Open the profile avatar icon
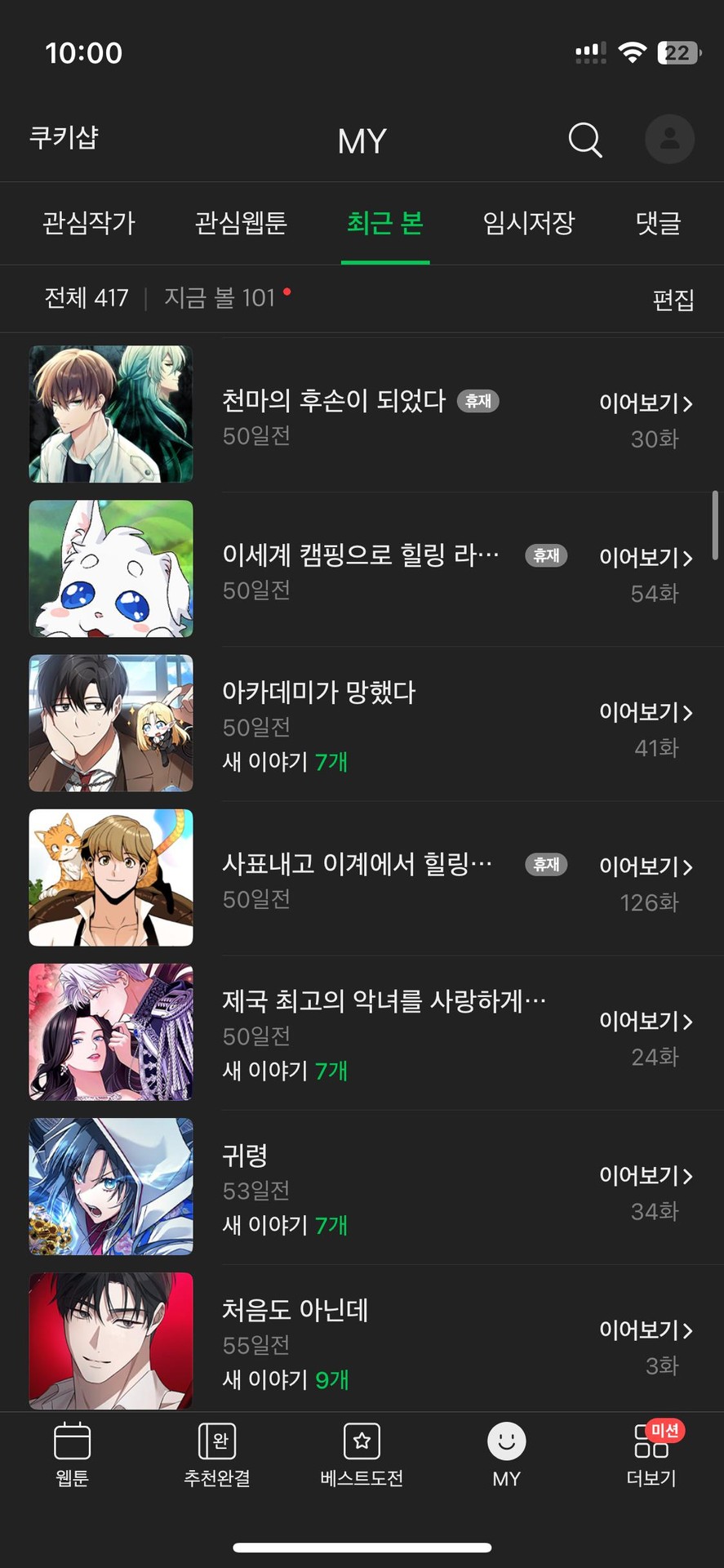Viewport: 724px width, 1568px height. click(669, 139)
